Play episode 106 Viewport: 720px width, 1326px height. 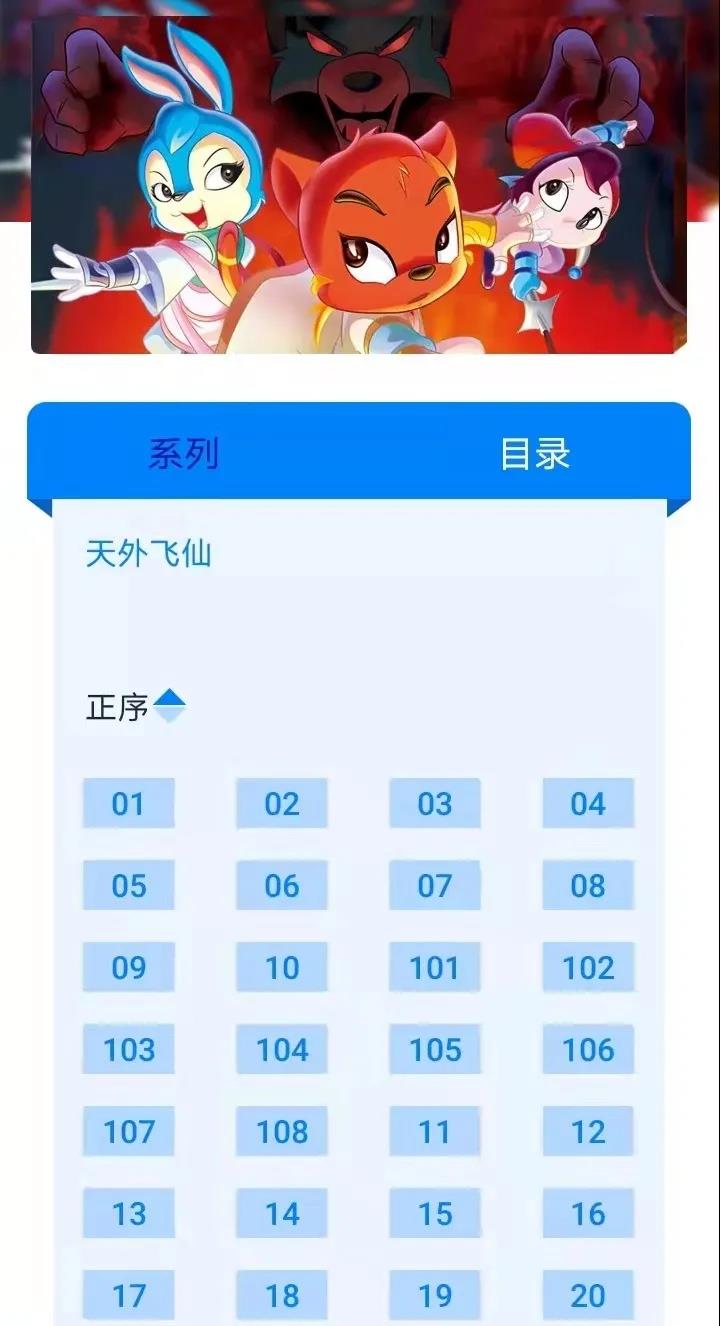588,1050
